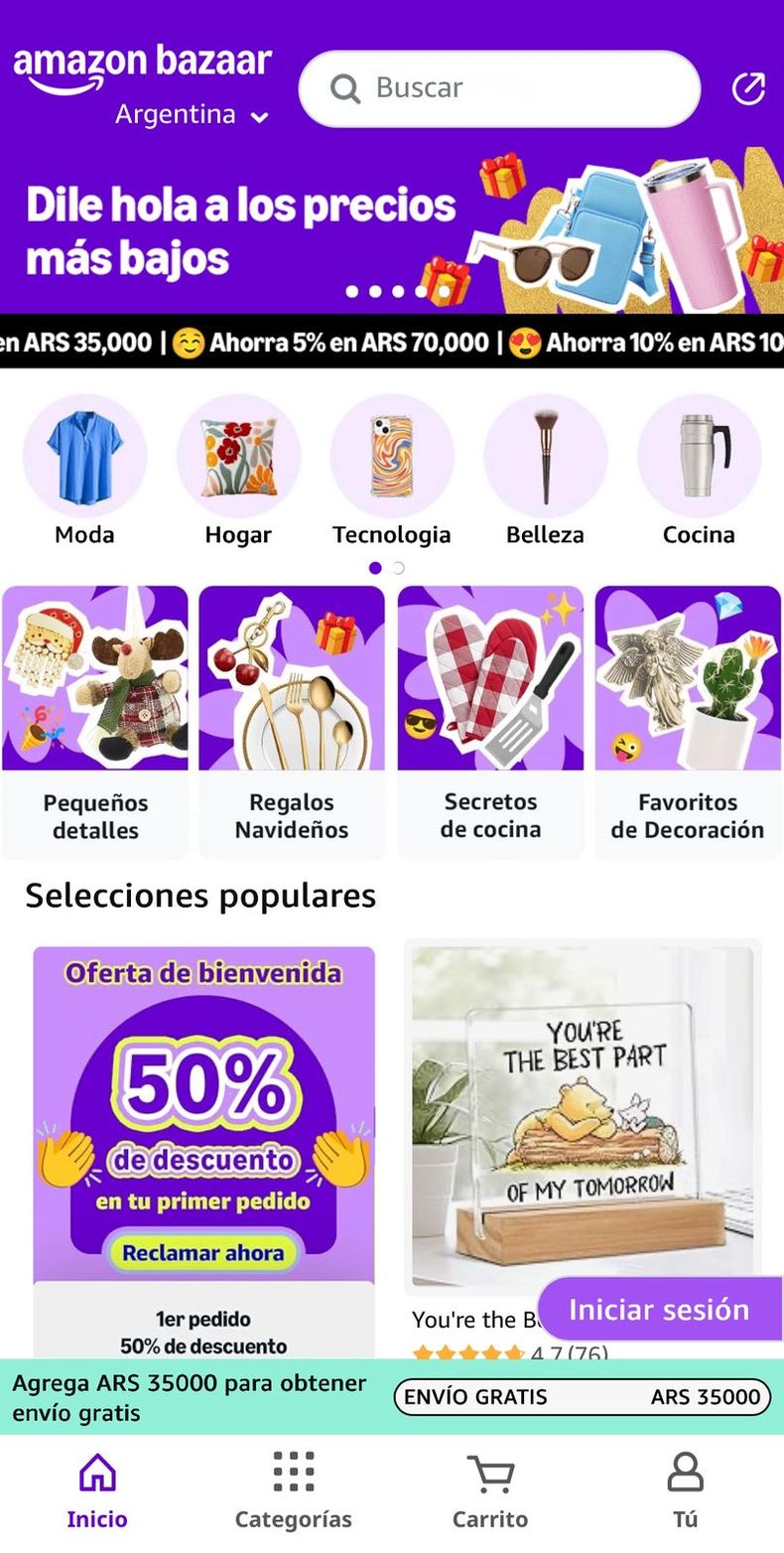The height and width of the screenshot is (1553, 784).
Task: Browse the Moda category
Action: (x=84, y=471)
